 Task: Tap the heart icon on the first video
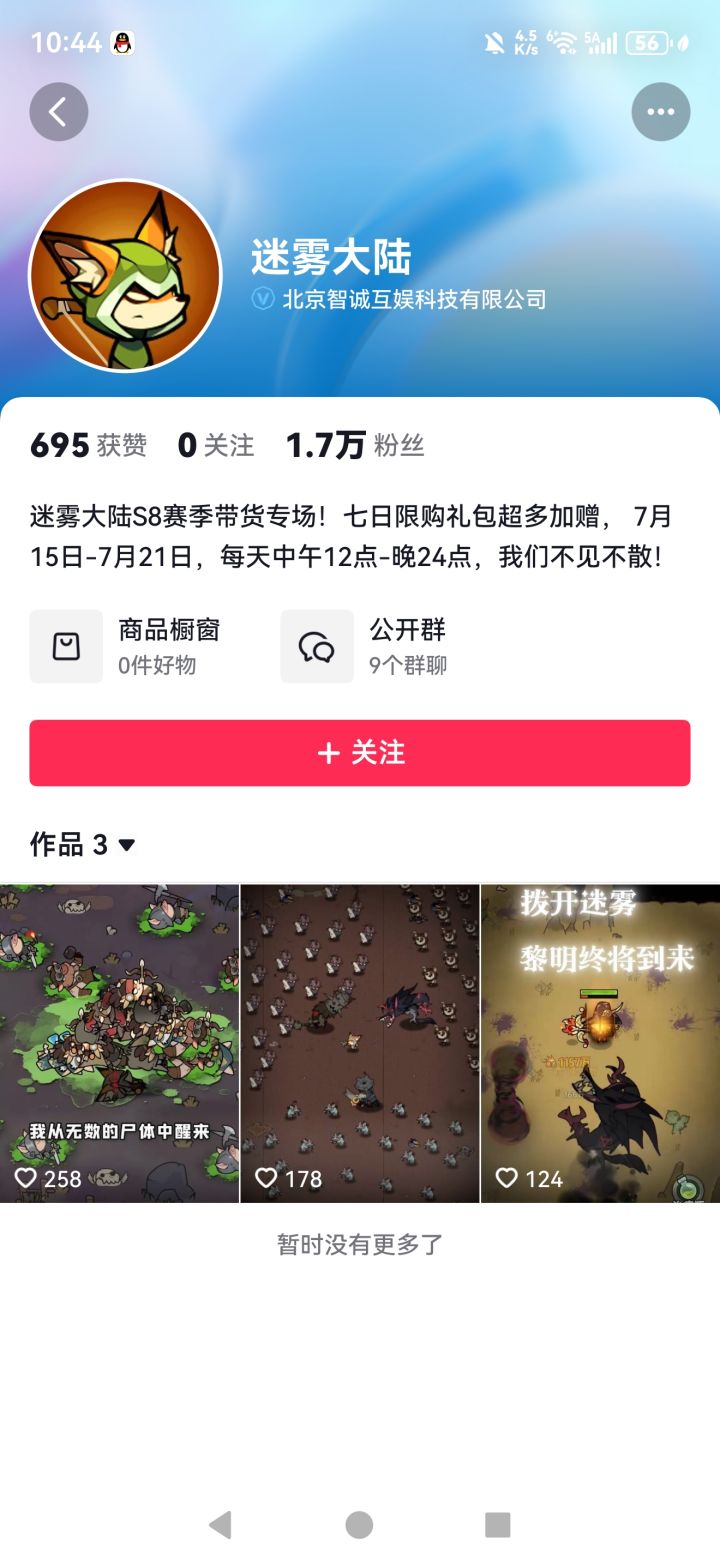(x=26, y=1179)
